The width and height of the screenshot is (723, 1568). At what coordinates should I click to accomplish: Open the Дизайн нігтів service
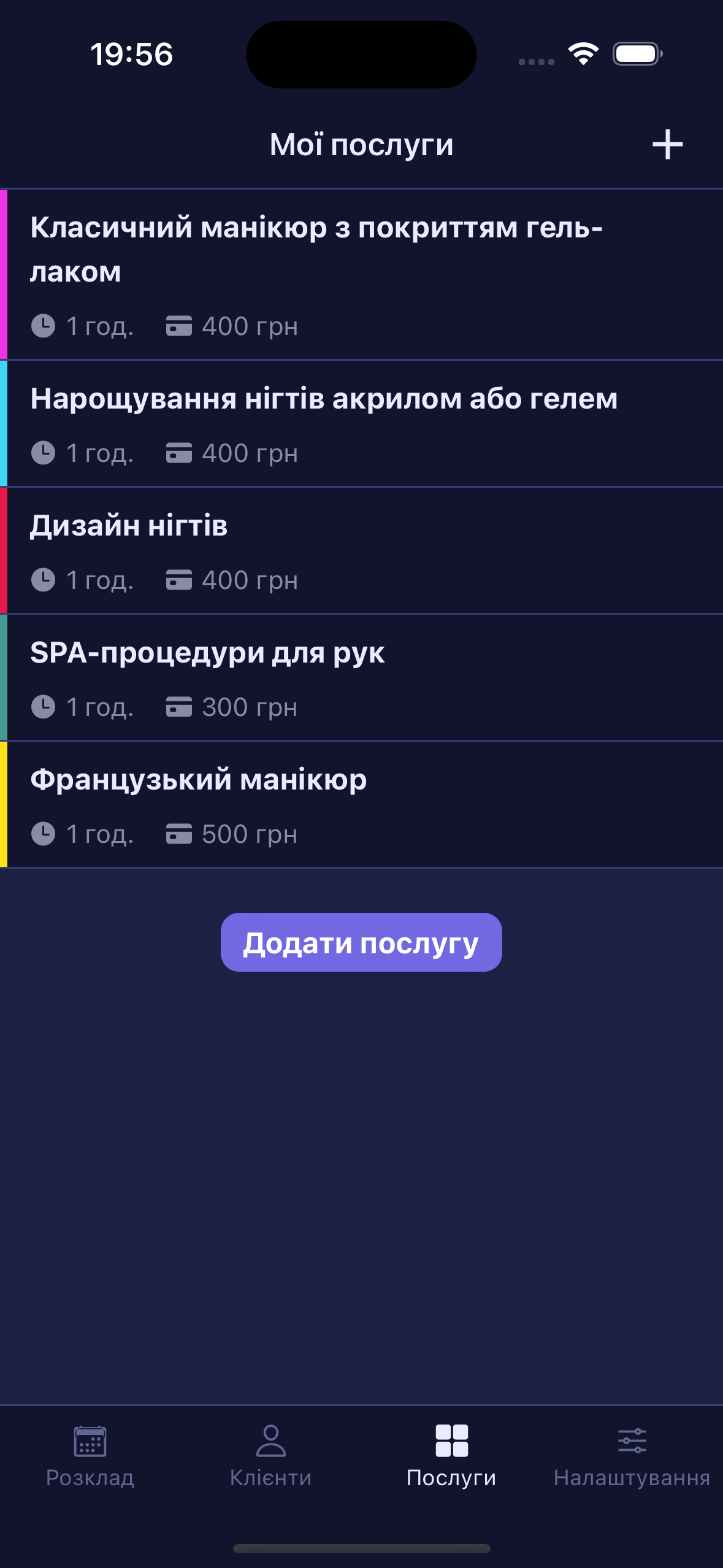[x=362, y=550]
